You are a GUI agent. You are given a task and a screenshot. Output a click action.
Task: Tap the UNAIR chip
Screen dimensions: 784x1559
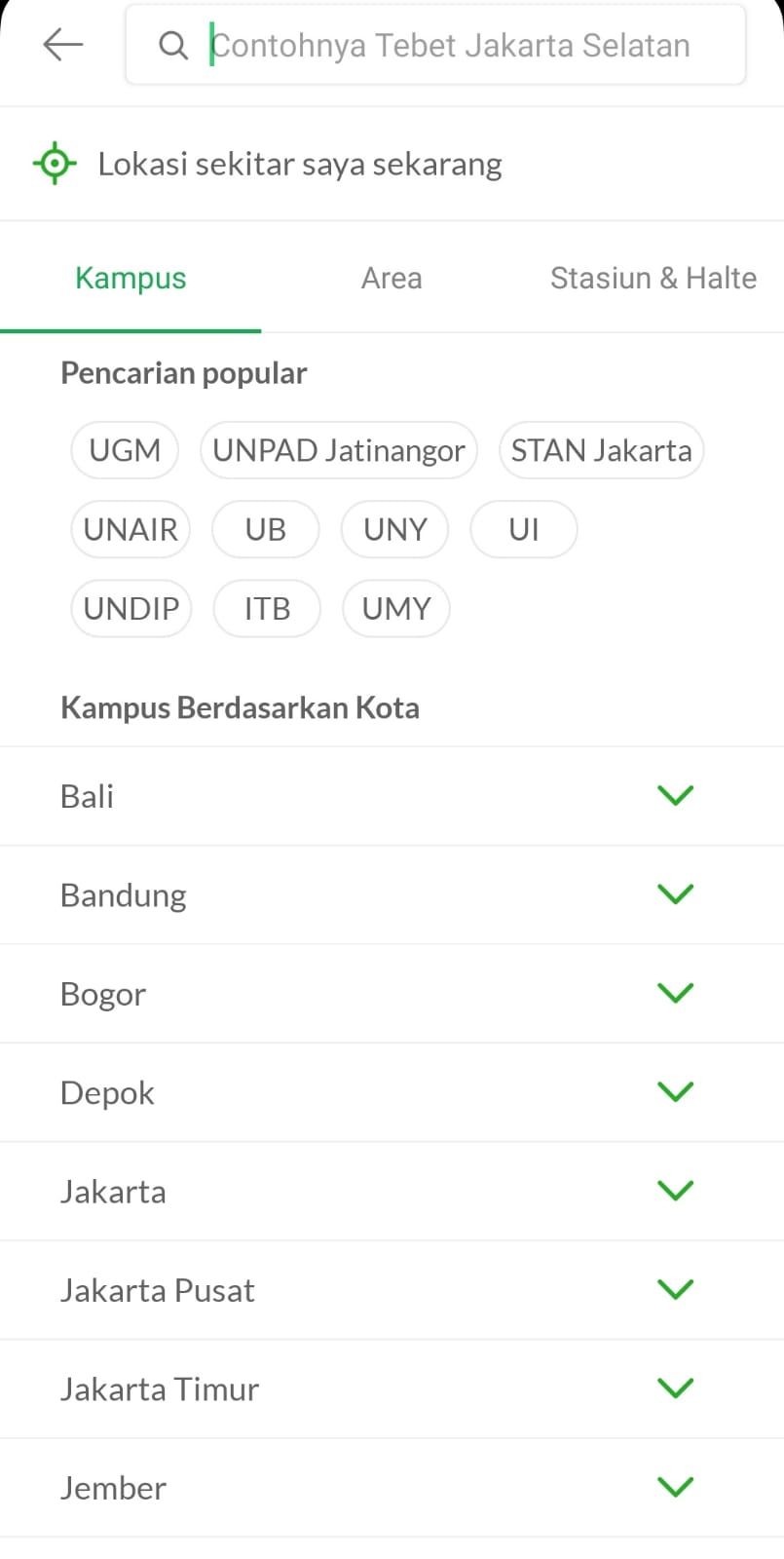click(131, 529)
